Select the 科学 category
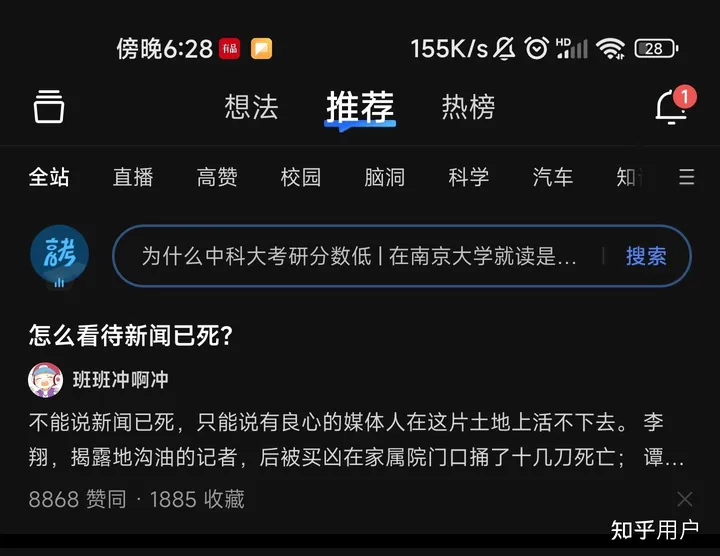The image size is (720, 556). click(469, 177)
